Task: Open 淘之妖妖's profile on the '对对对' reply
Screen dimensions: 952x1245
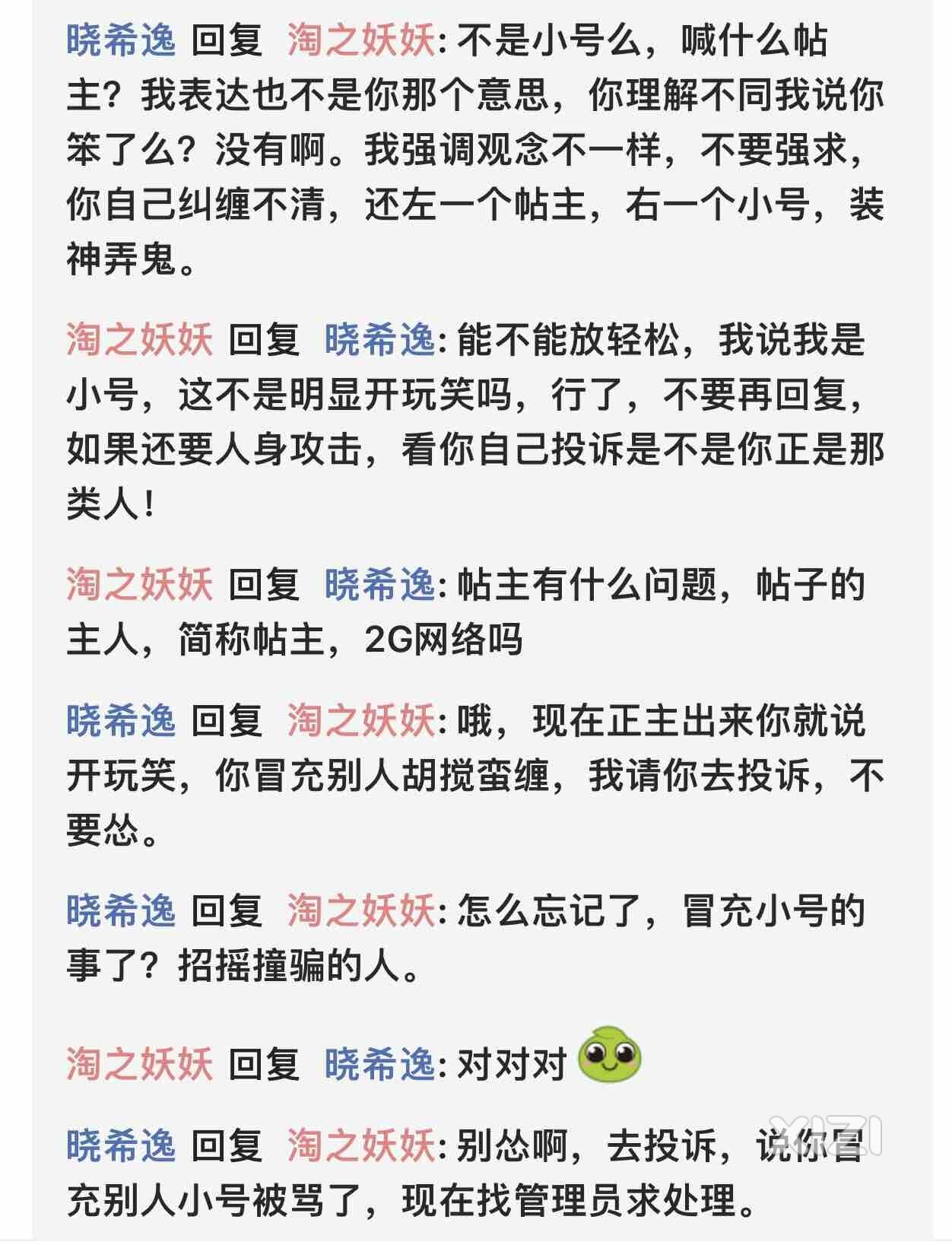Action: pos(139,1063)
